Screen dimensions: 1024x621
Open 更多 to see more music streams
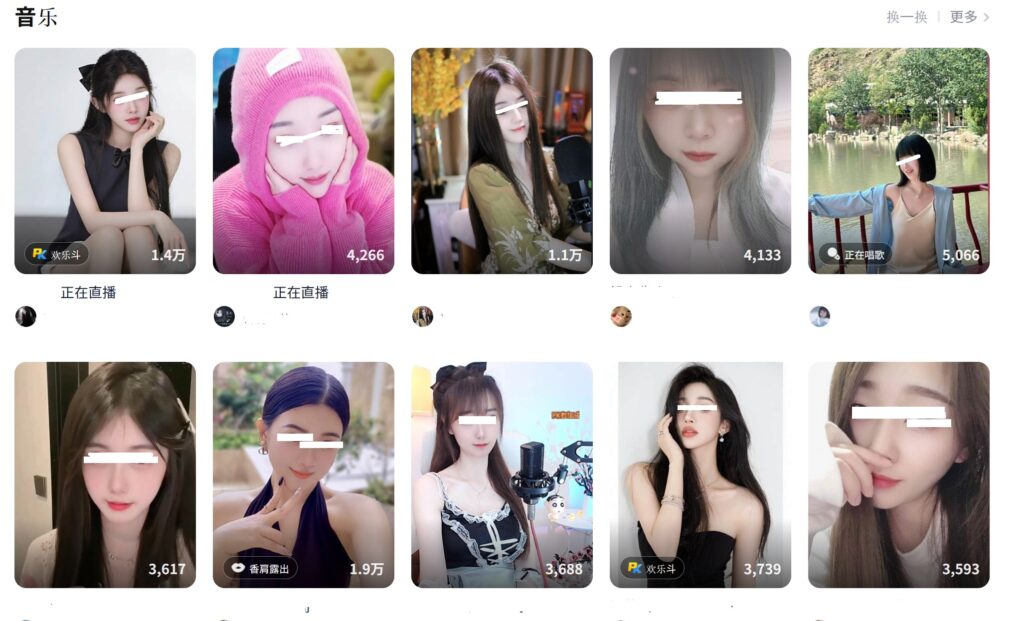click(968, 17)
